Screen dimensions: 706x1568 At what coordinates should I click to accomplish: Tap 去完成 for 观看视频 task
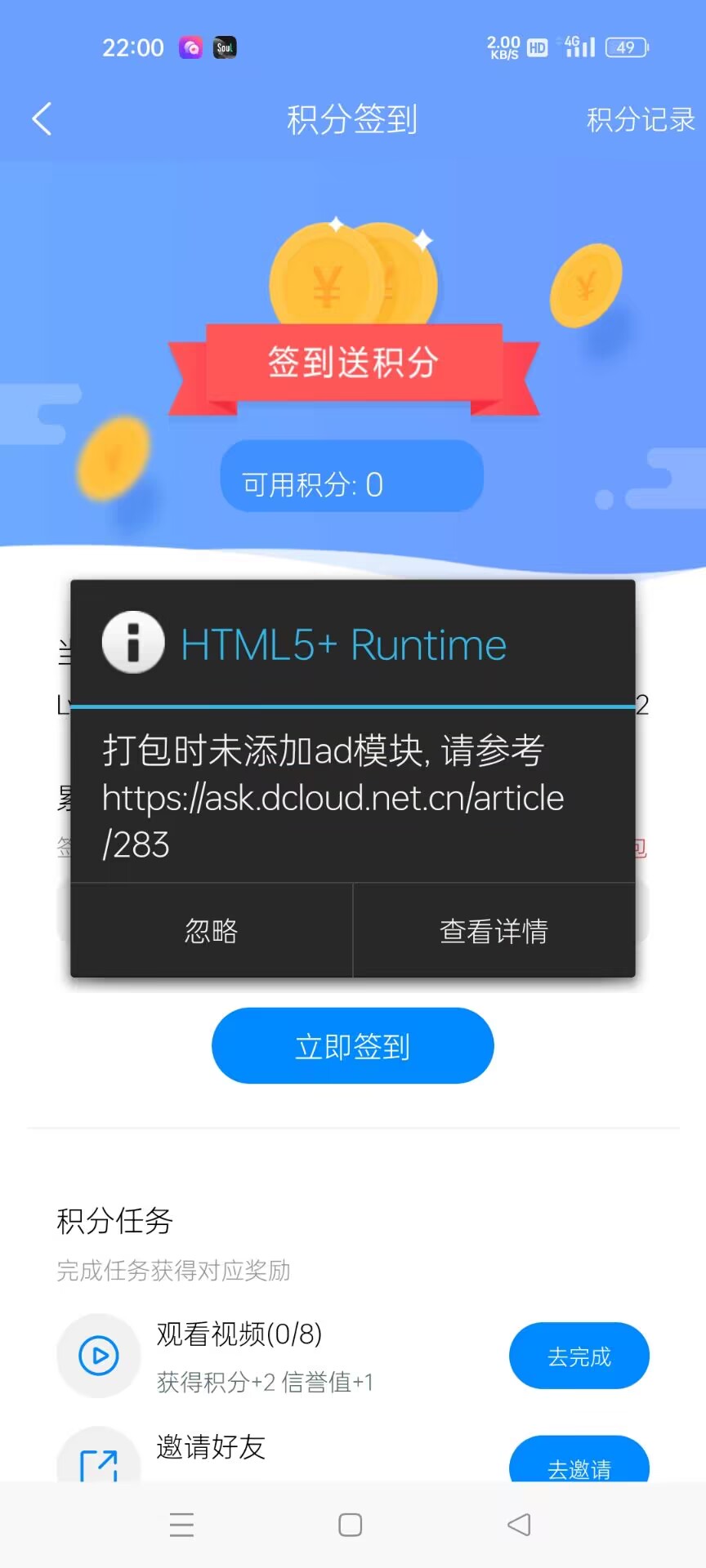coord(579,1356)
